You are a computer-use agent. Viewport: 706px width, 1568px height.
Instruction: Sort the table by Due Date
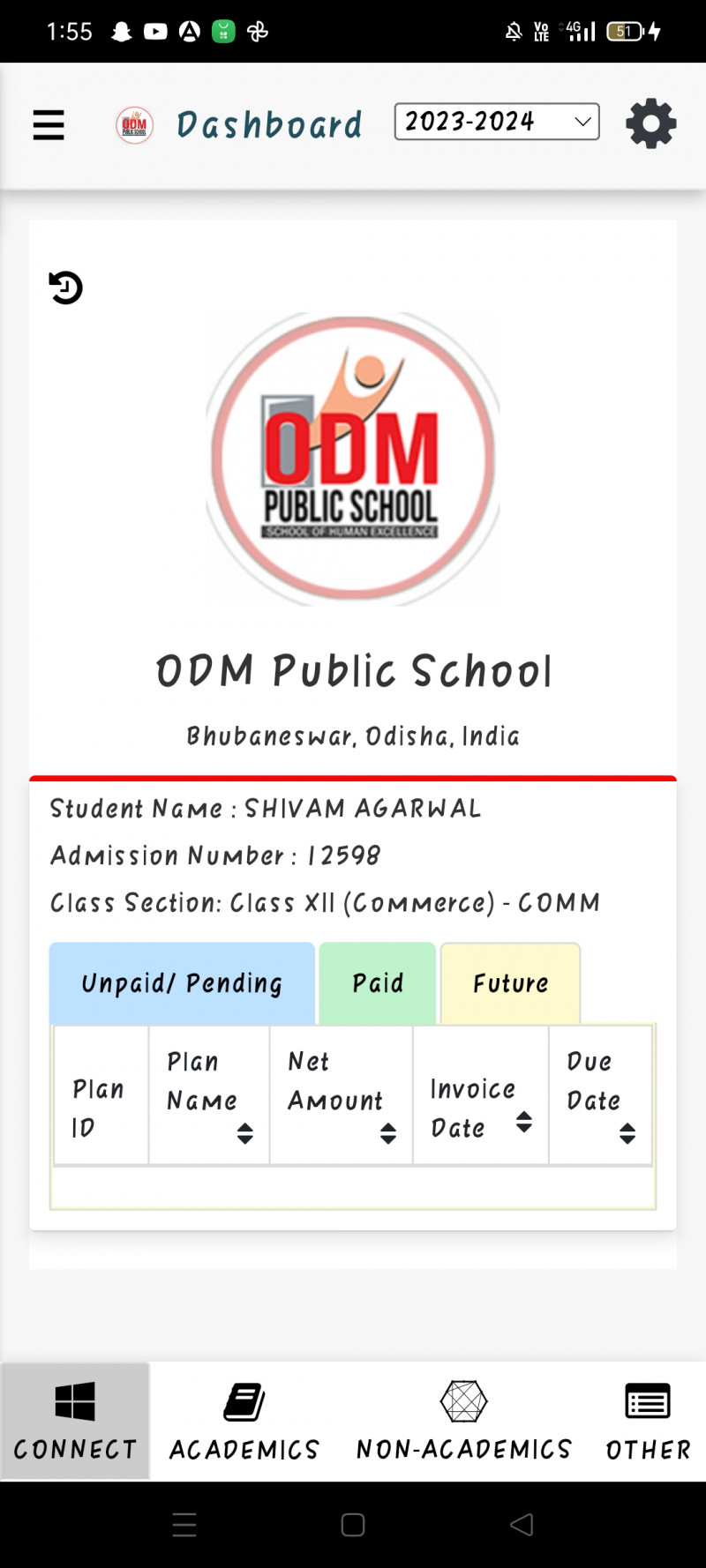click(x=627, y=1133)
